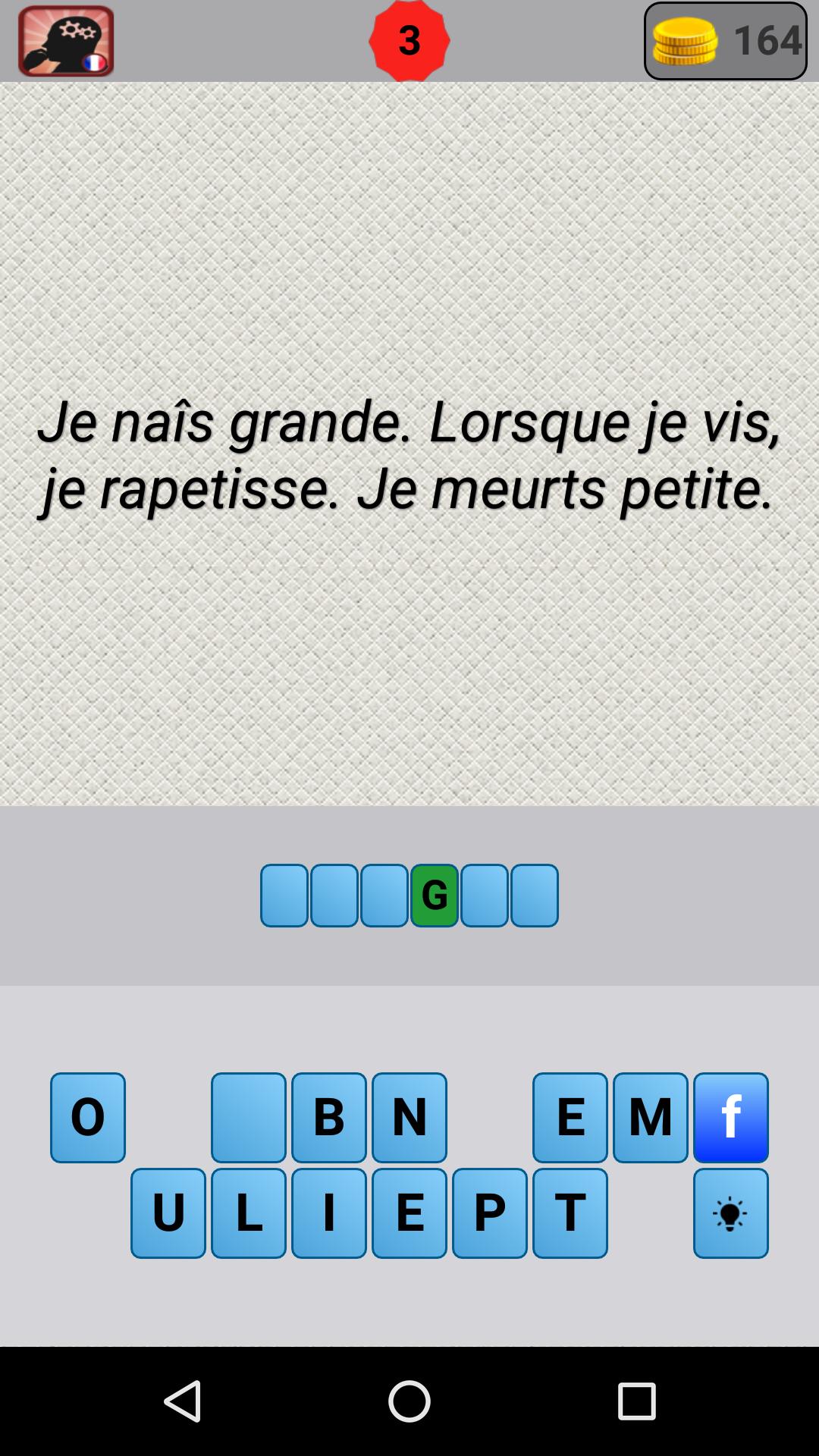Select the letter O tile
The image size is (819, 1456).
pos(88,1118)
